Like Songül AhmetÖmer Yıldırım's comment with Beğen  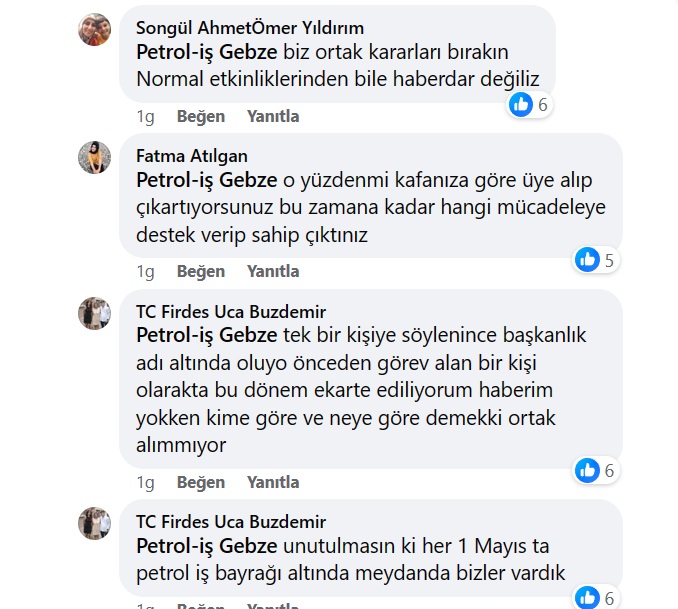200,116
